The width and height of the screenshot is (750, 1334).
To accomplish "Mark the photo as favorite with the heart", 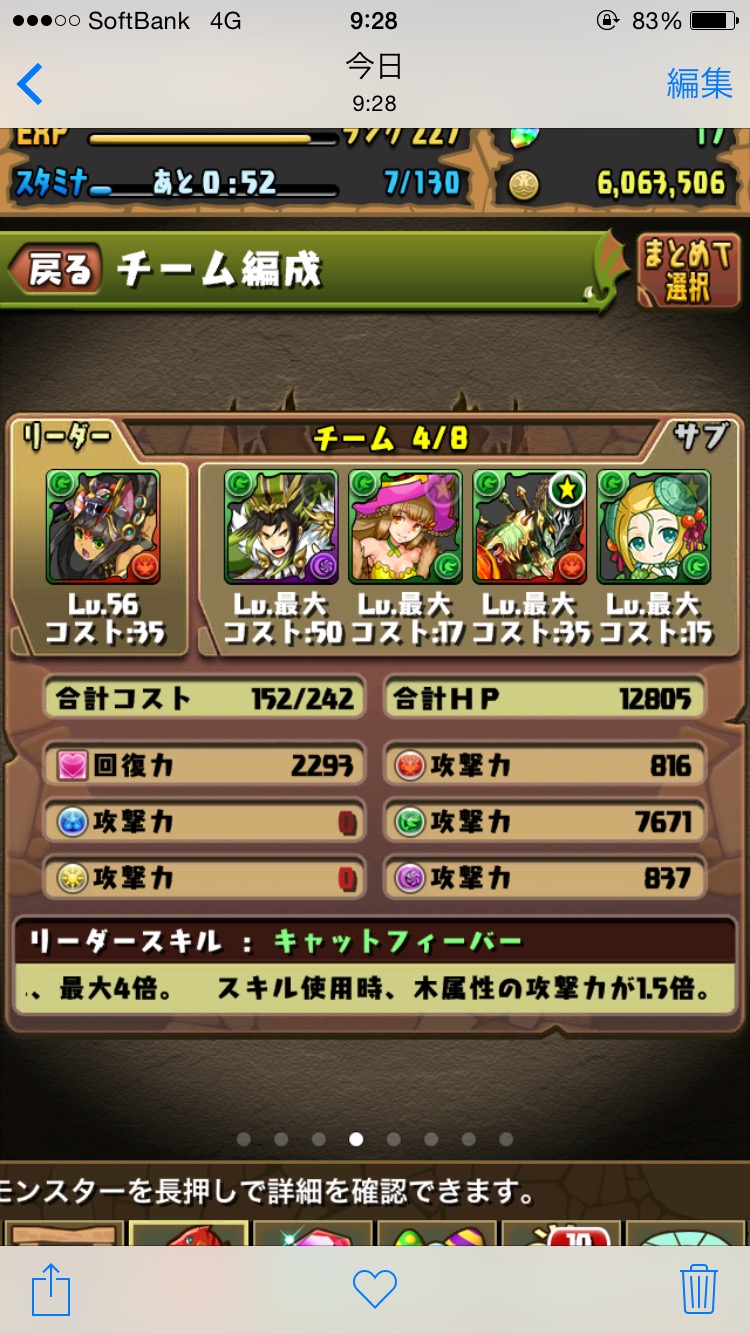I will click(375, 1289).
